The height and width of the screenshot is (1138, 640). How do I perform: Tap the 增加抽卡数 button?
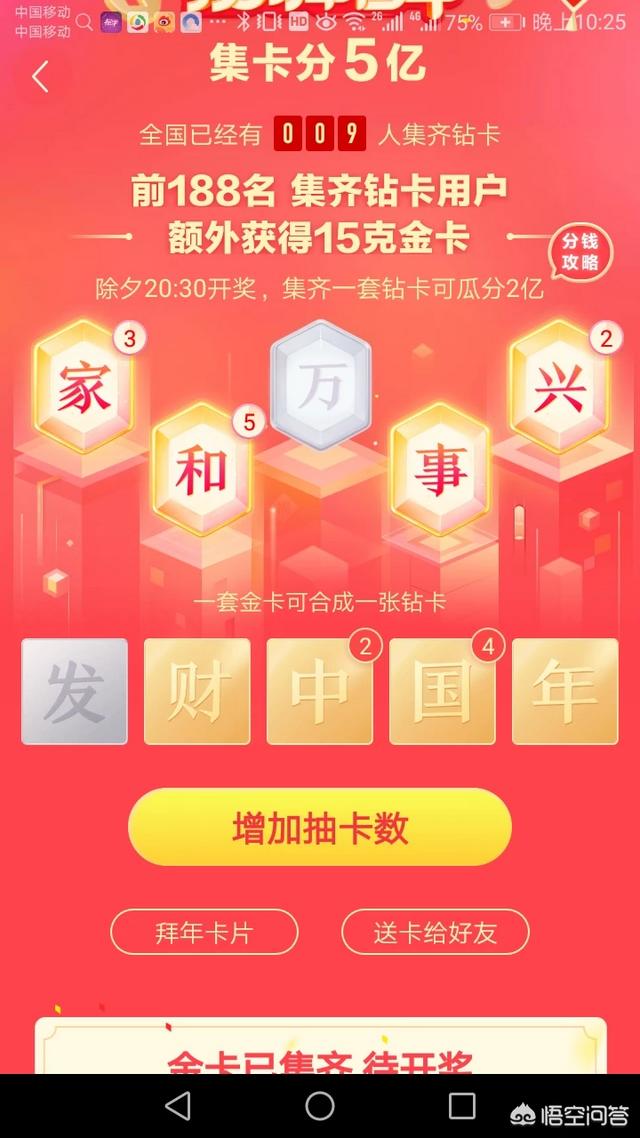tap(320, 828)
